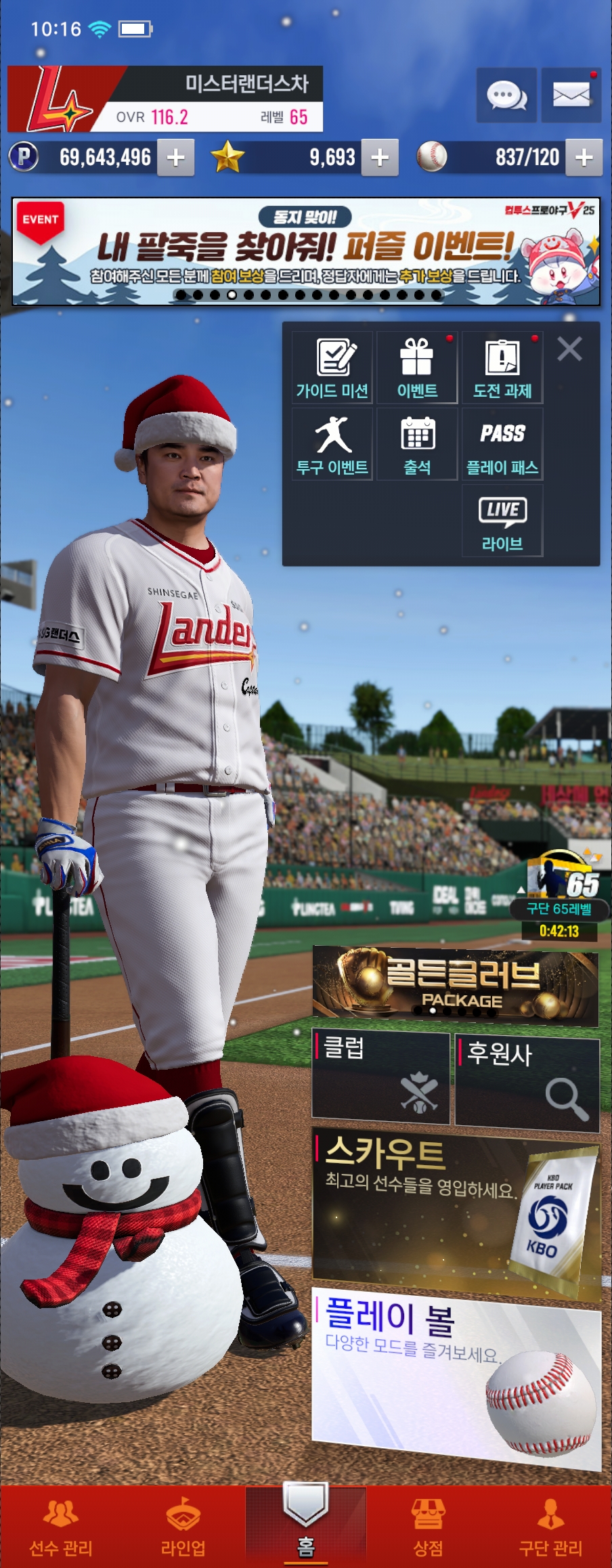612x1568 pixels.
Task: Open the mailbox envelope icon
Action: tap(571, 95)
